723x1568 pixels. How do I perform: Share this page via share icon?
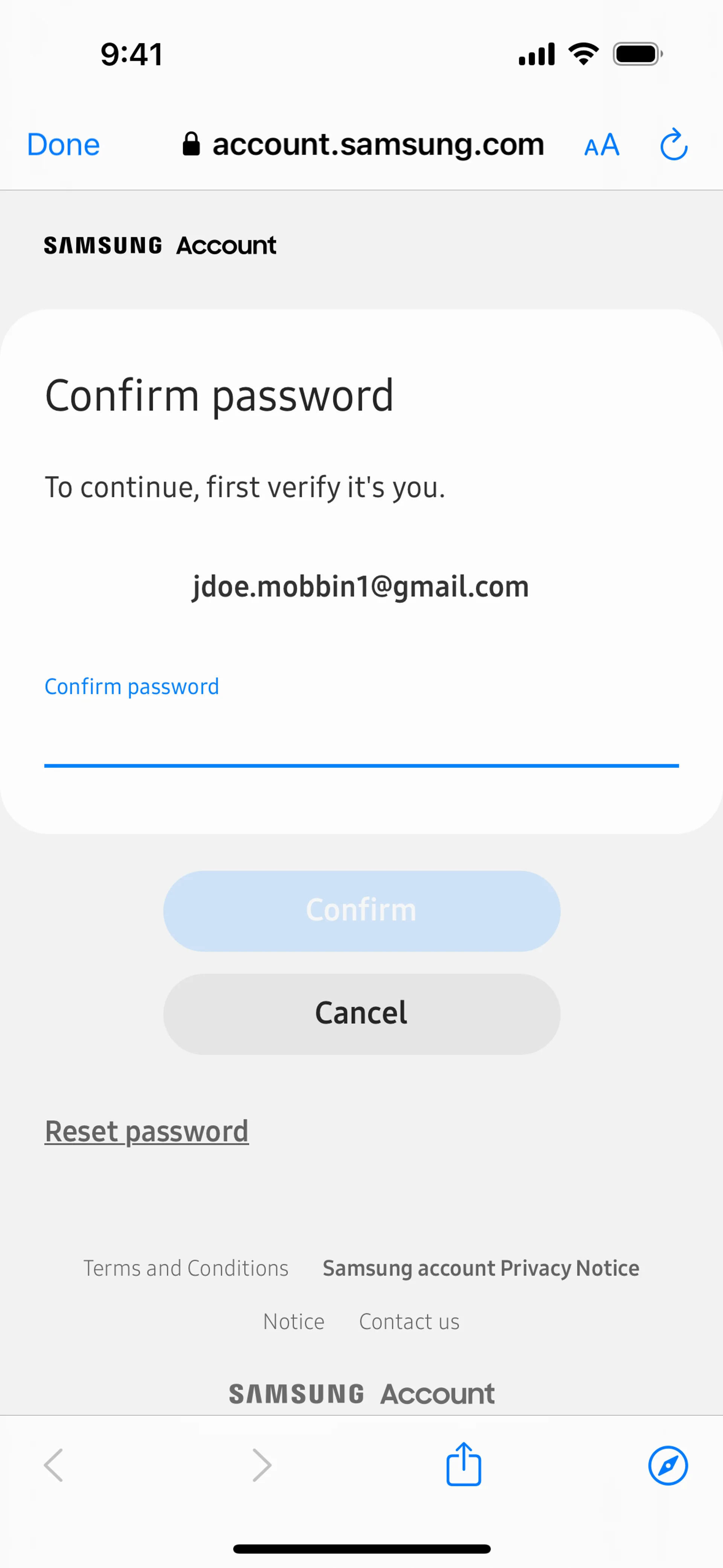click(x=464, y=1464)
